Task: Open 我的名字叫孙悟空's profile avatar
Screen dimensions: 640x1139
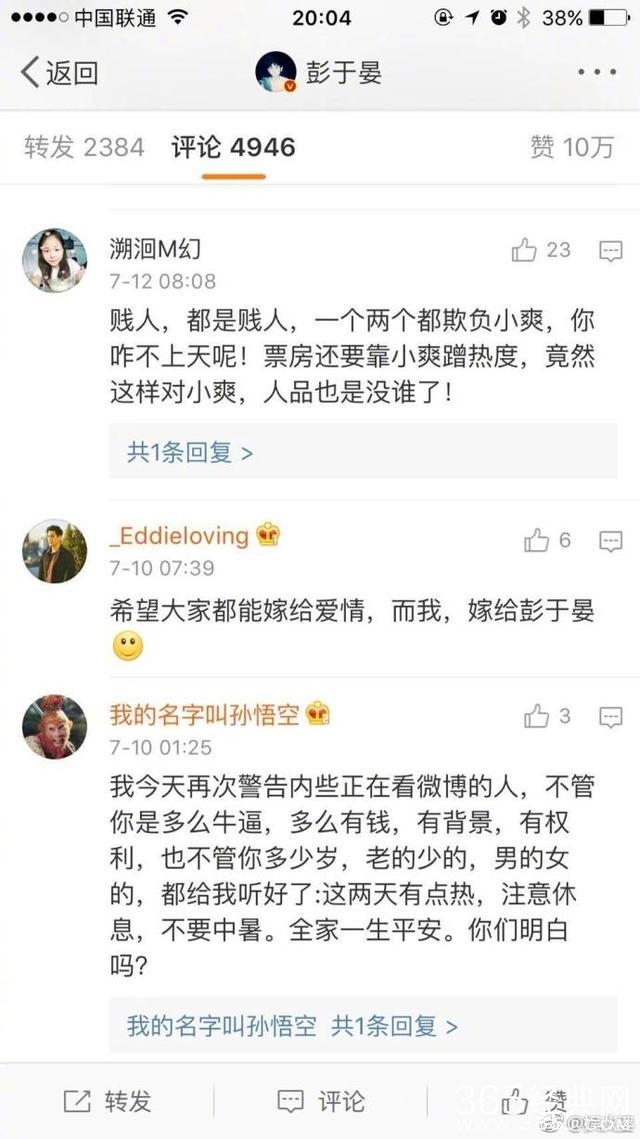Action: click(54, 725)
